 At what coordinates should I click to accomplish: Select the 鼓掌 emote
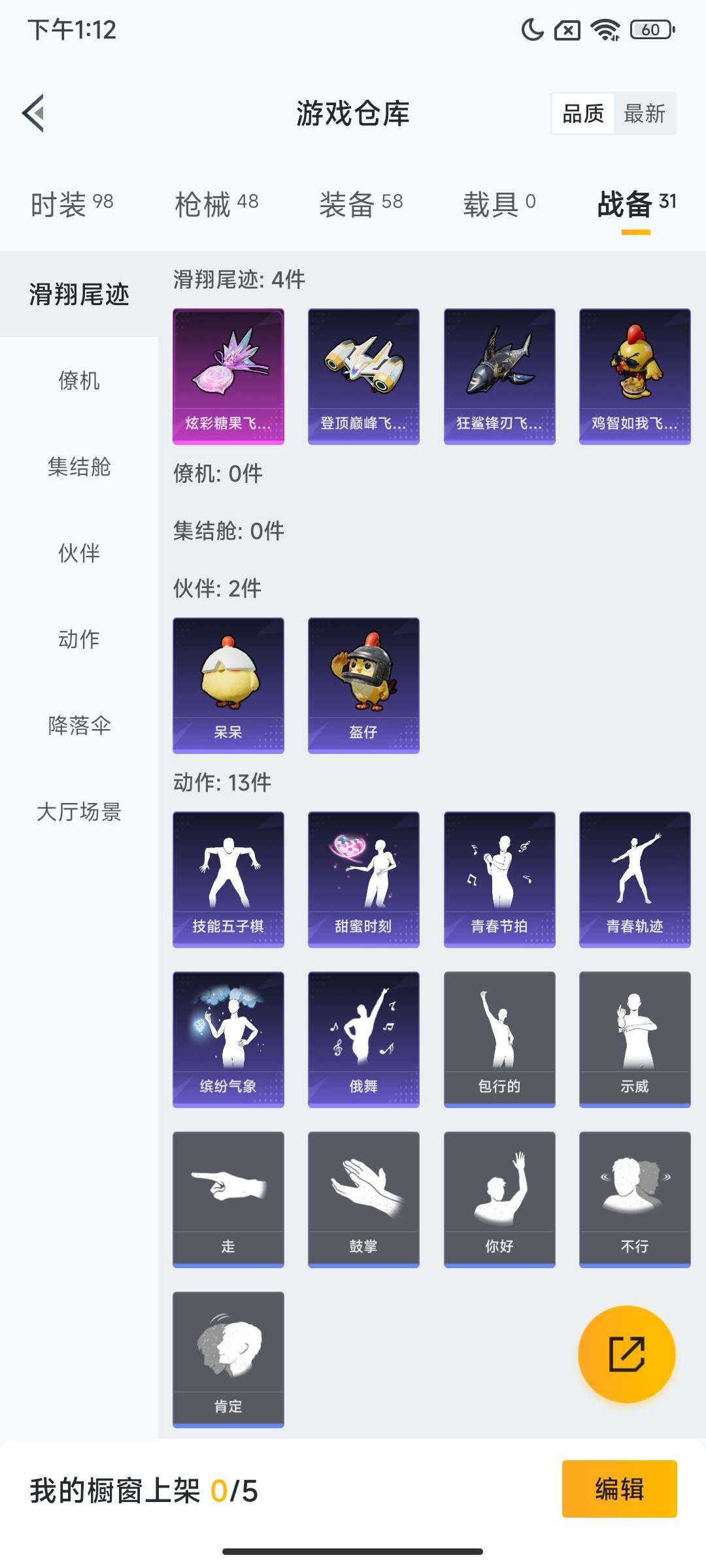363,1199
